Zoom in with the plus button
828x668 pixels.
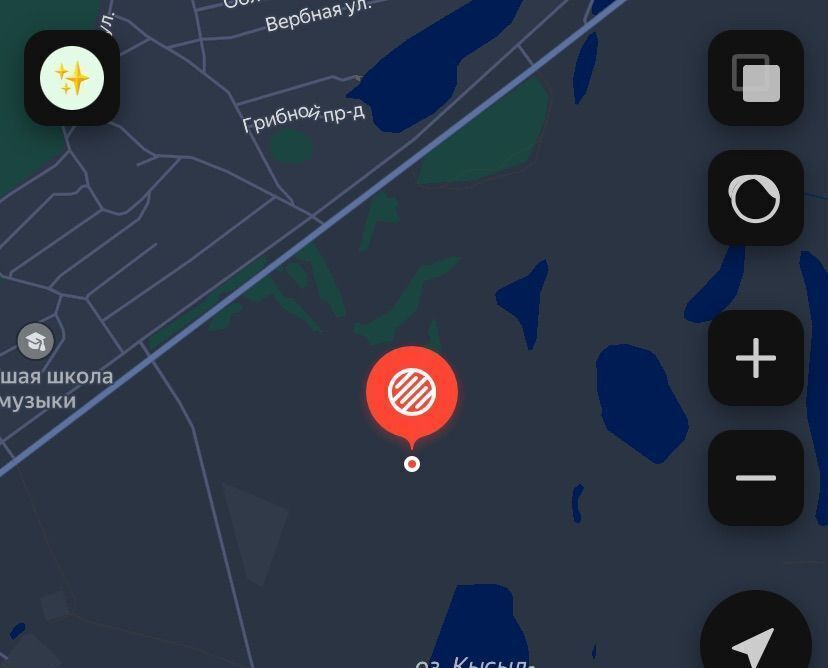[x=755, y=358]
